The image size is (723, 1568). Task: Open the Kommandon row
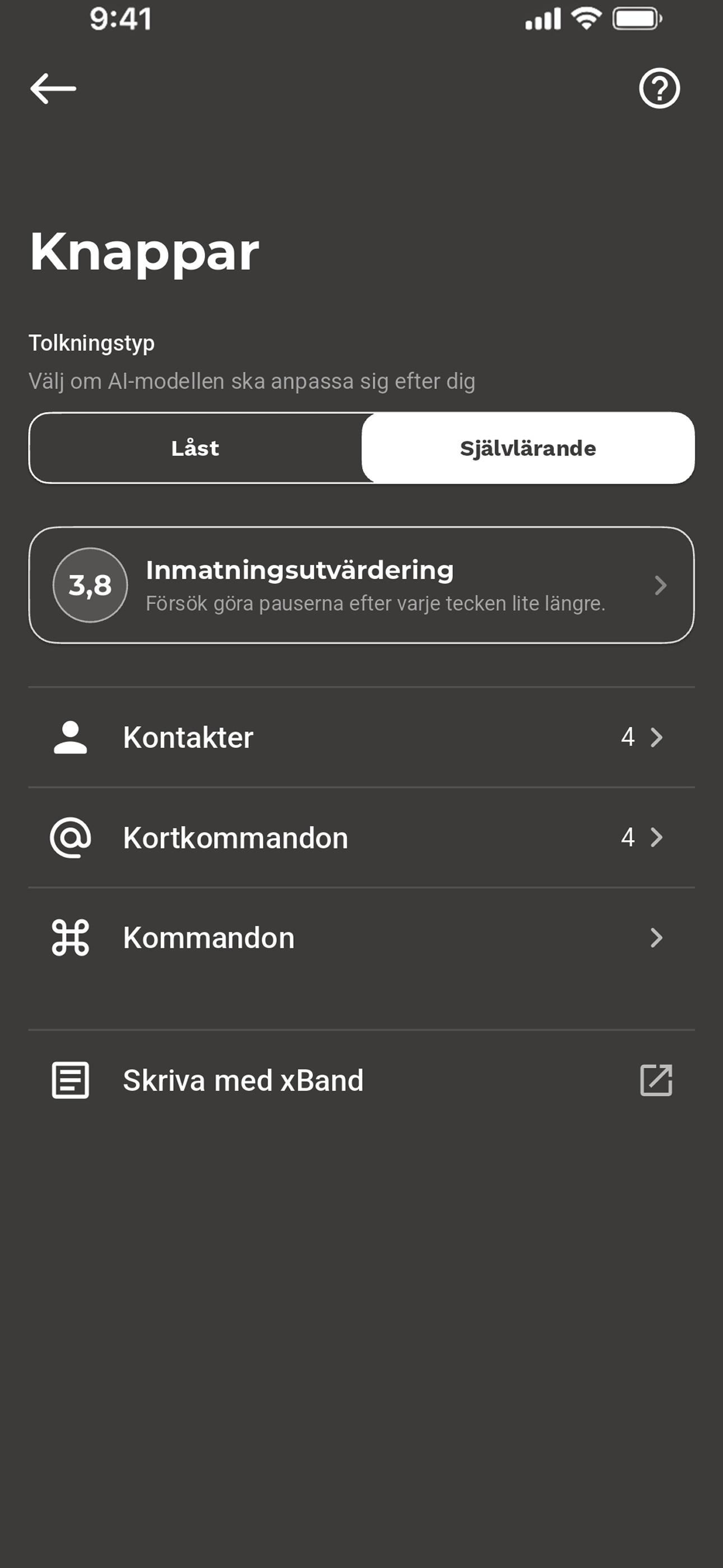[361, 938]
